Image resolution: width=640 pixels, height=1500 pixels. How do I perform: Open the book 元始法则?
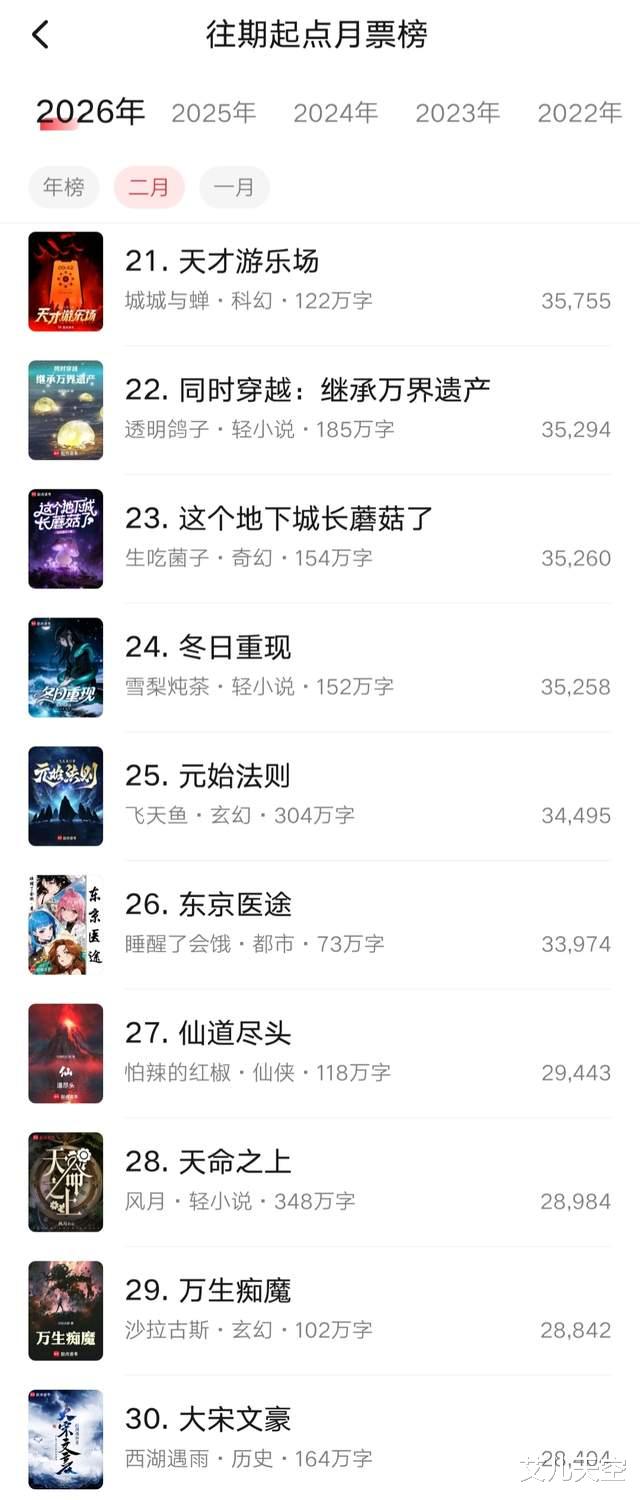pyautogui.click(x=234, y=776)
